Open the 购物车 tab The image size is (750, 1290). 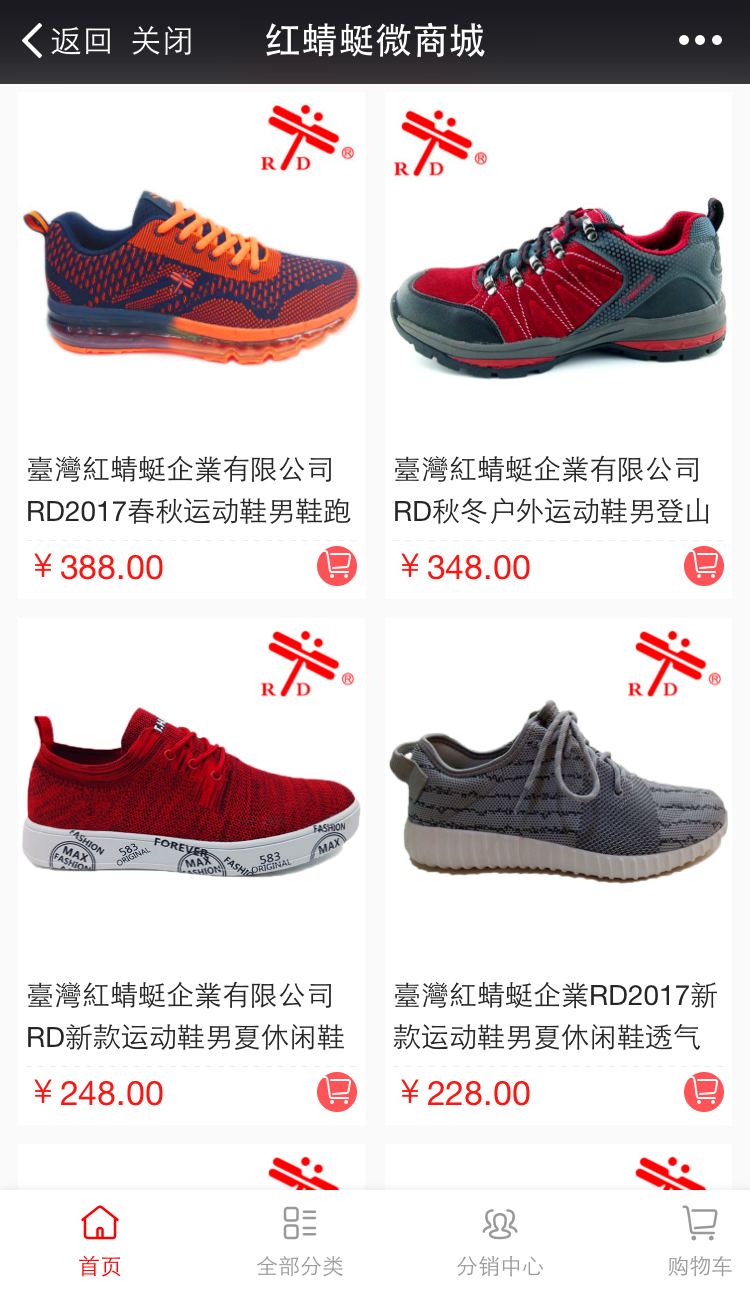pos(699,1240)
